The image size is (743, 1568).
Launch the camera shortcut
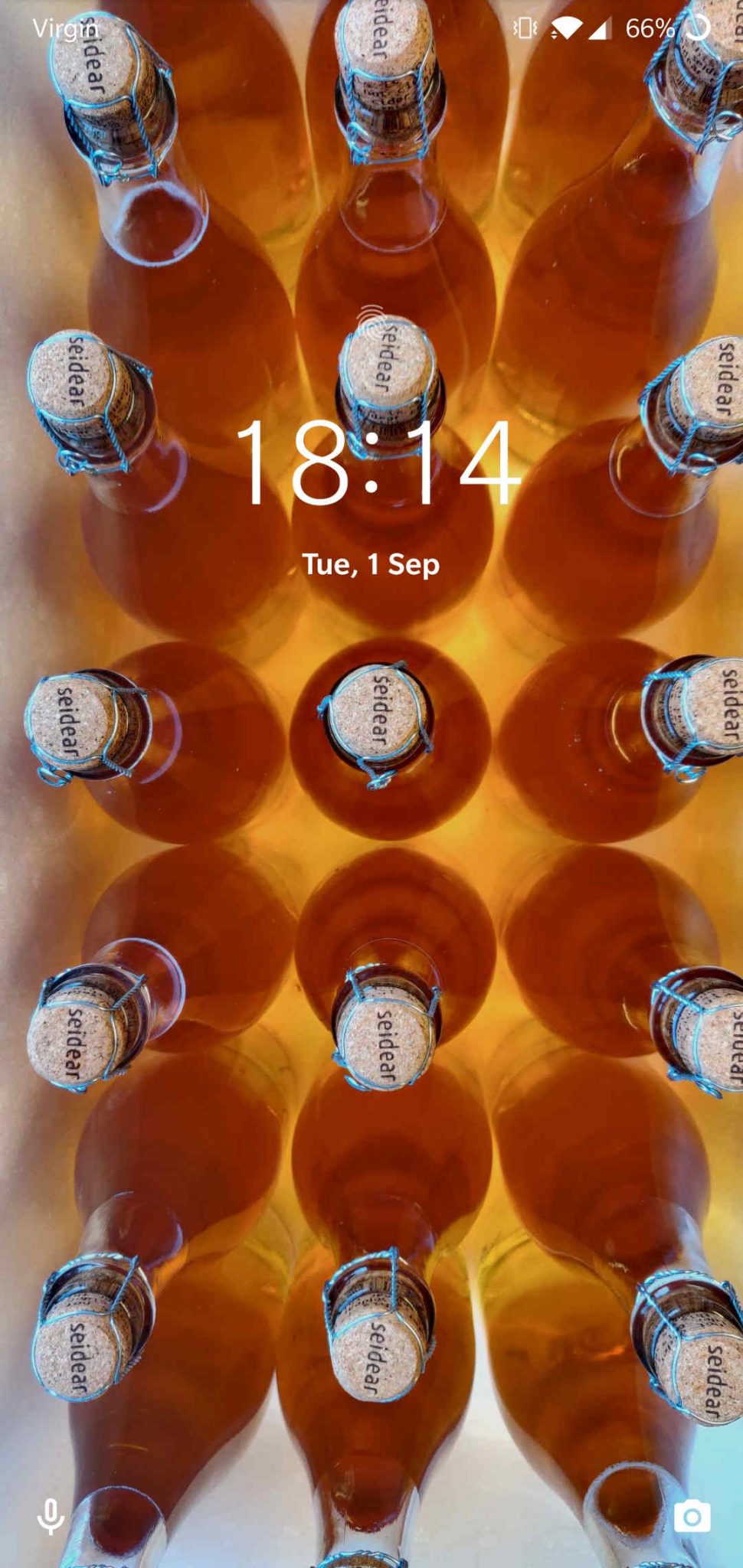click(692, 1517)
